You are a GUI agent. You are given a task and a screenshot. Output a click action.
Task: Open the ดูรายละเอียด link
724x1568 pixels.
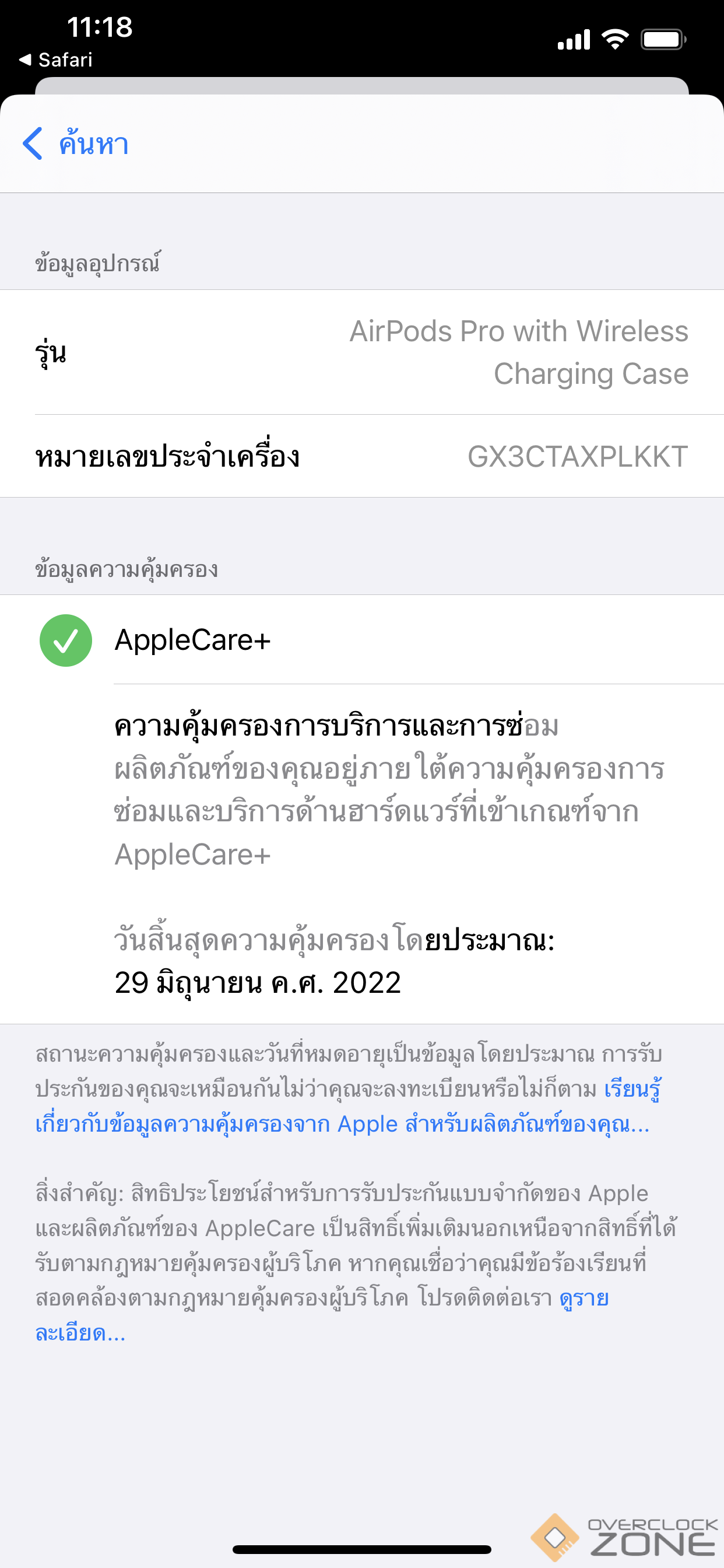pyautogui.click(x=583, y=1298)
